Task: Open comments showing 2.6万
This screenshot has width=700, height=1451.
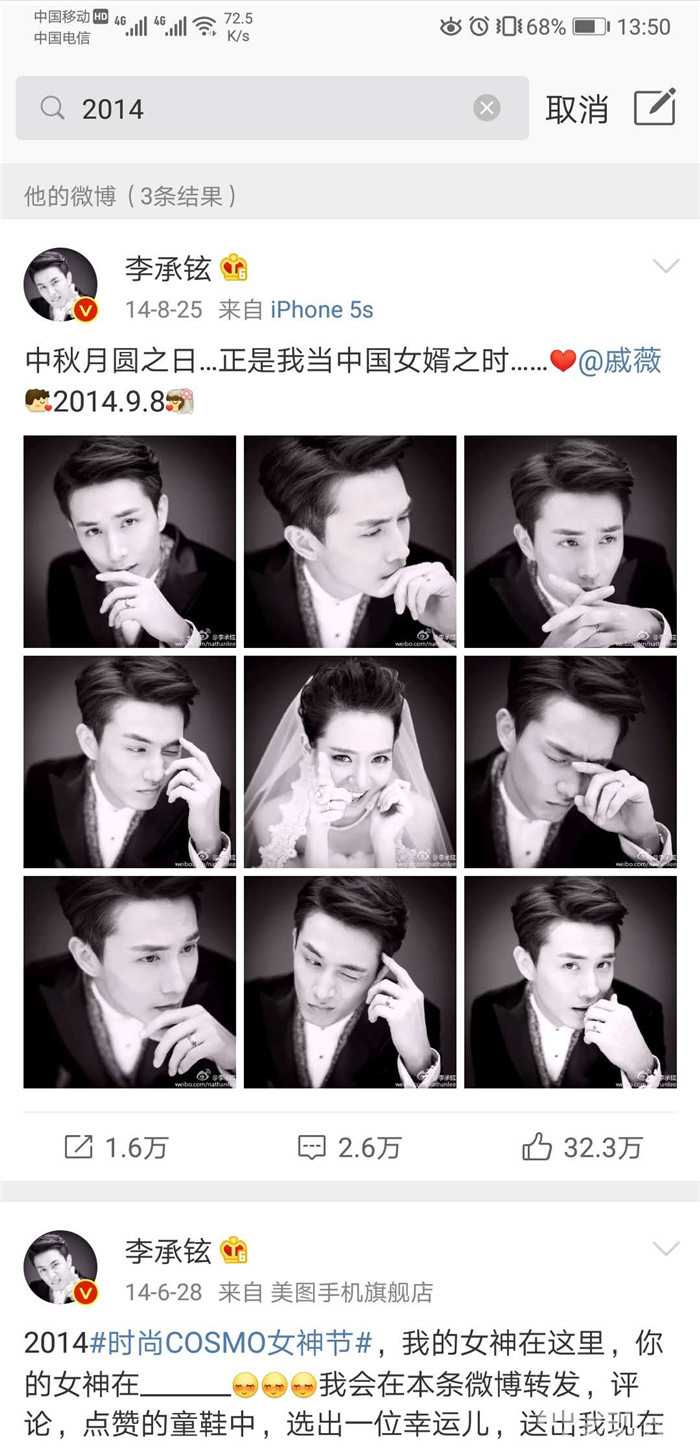Action: [x=350, y=1147]
